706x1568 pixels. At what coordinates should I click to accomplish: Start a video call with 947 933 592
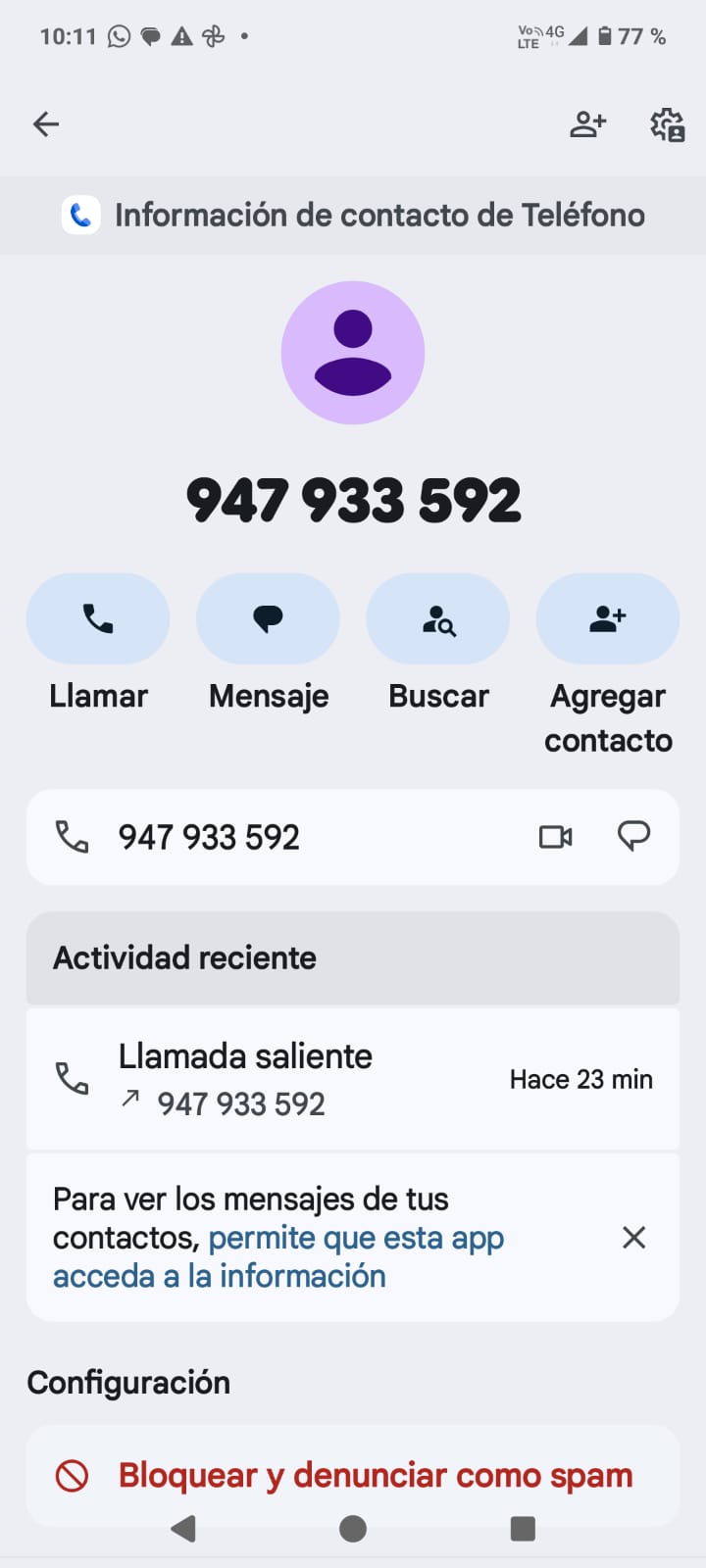tap(556, 837)
